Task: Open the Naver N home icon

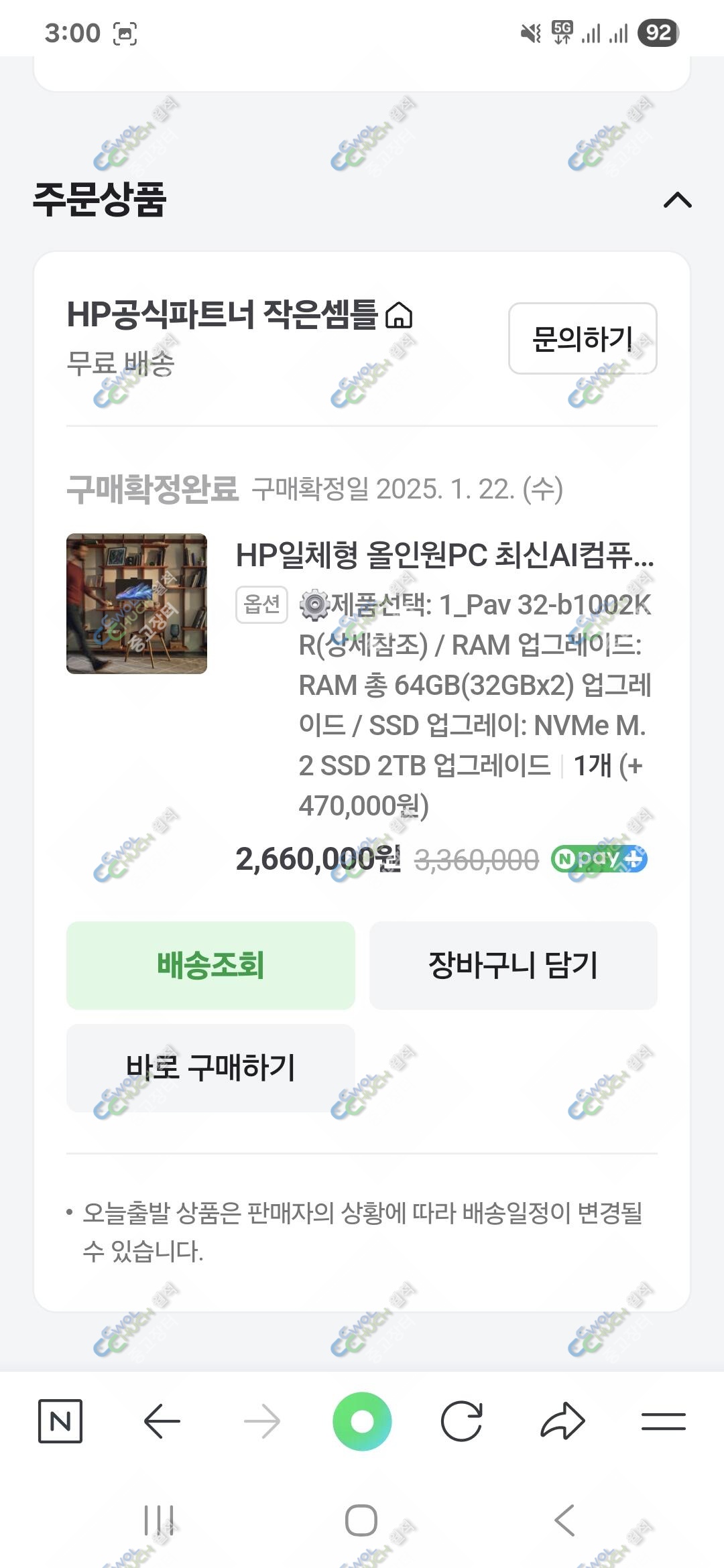Action: (60, 1421)
